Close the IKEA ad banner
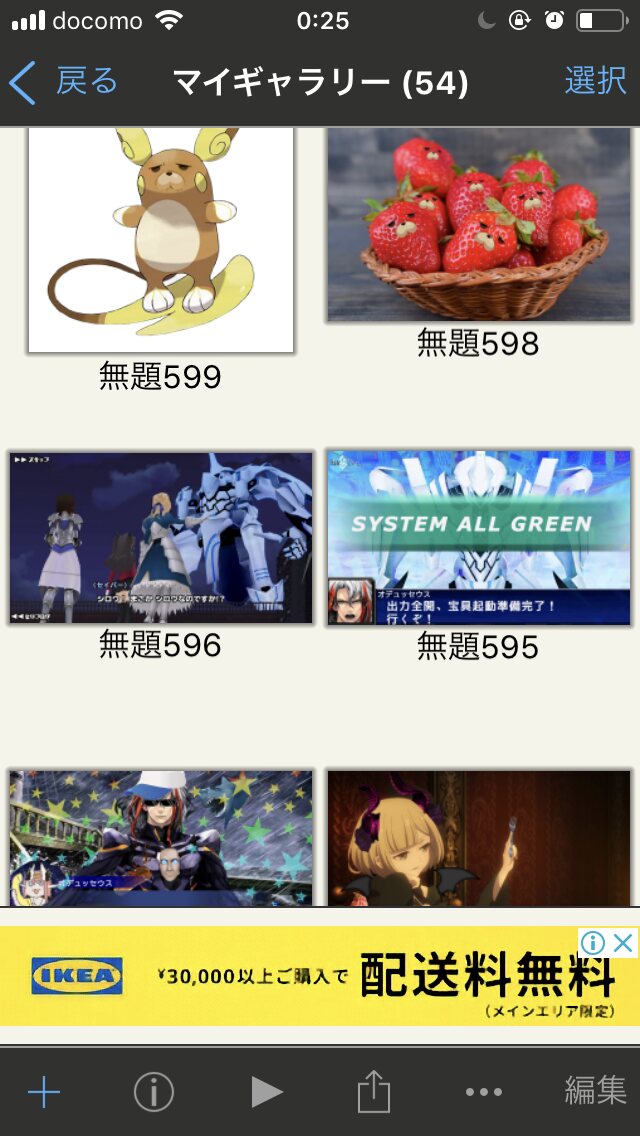The height and width of the screenshot is (1136, 640). point(624,941)
